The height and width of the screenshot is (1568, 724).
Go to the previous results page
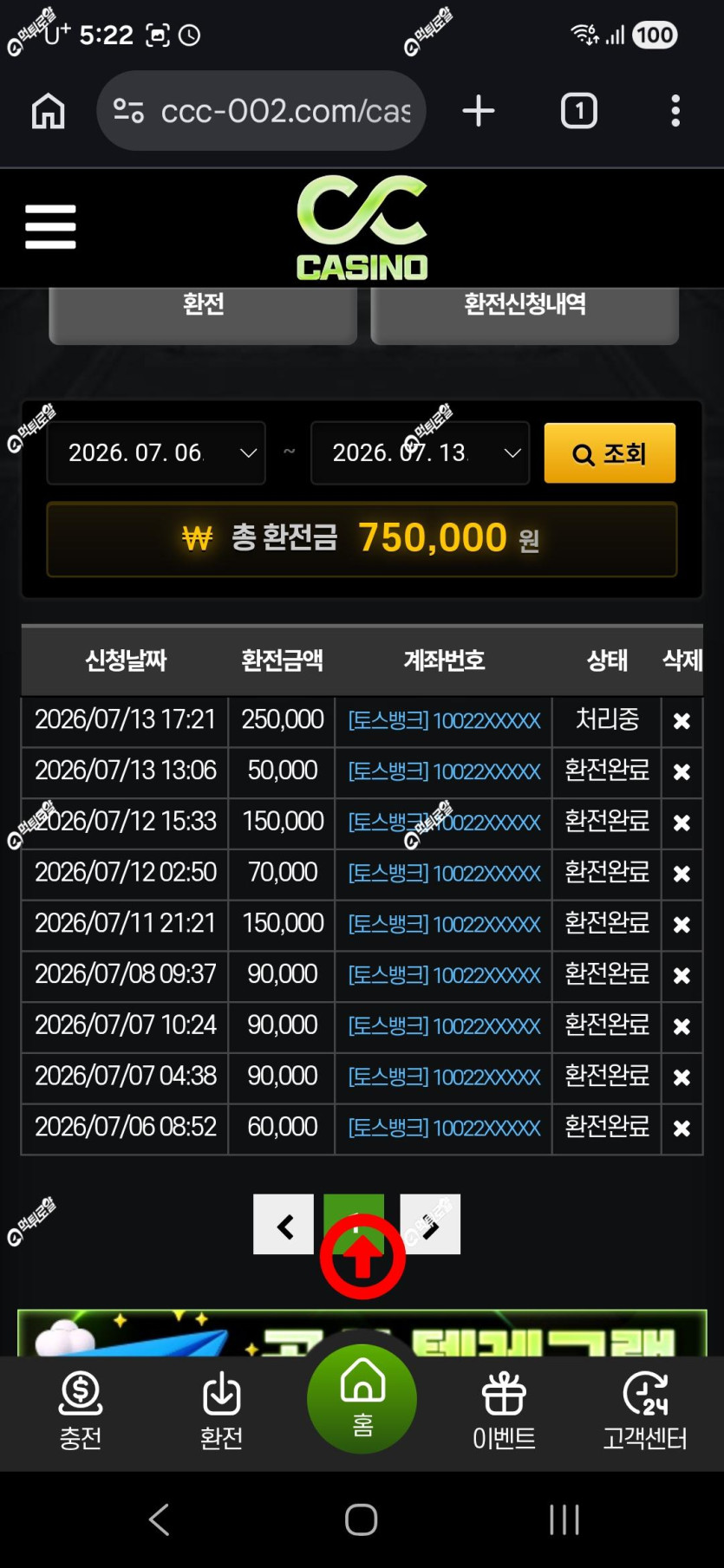(x=284, y=1225)
